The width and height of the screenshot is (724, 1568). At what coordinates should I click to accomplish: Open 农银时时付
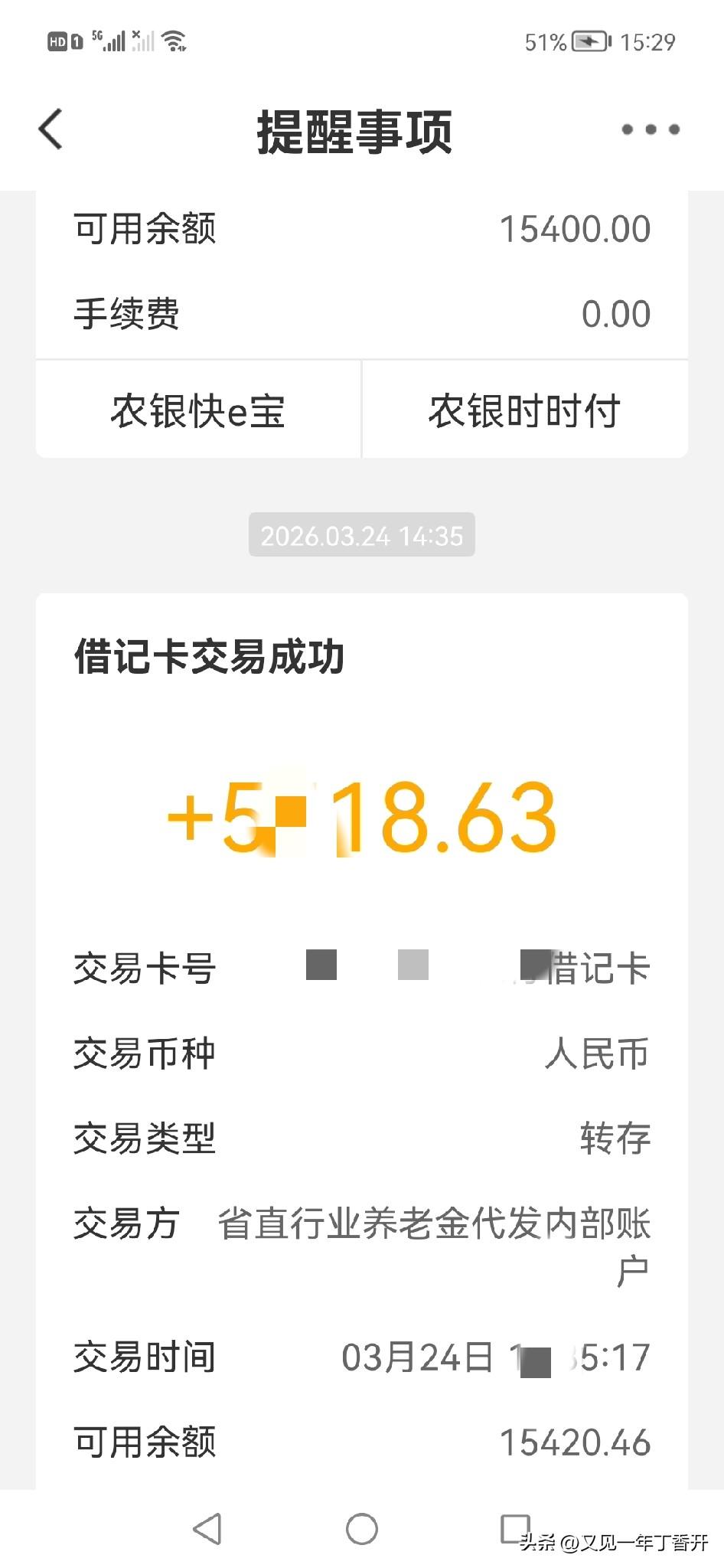pos(525,410)
